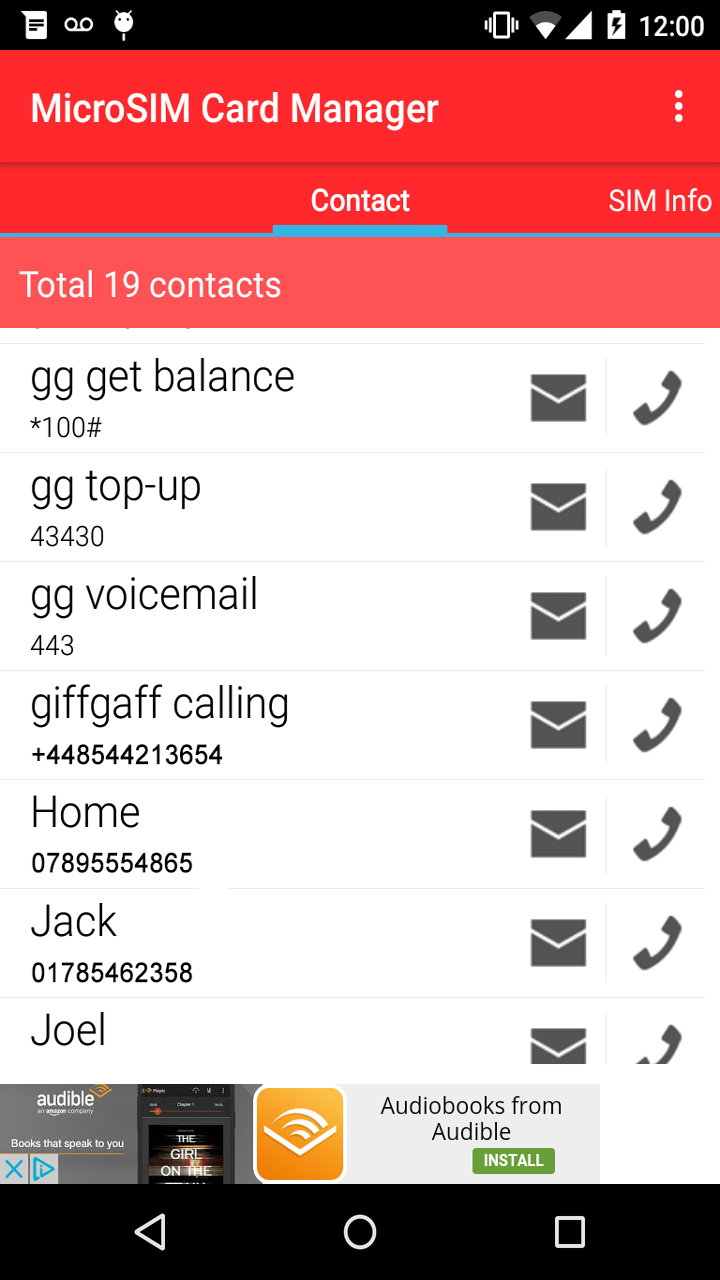This screenshot has height=1280, width=720.
Task: Send a message to gg get balance
Action: tap(558, 397)
